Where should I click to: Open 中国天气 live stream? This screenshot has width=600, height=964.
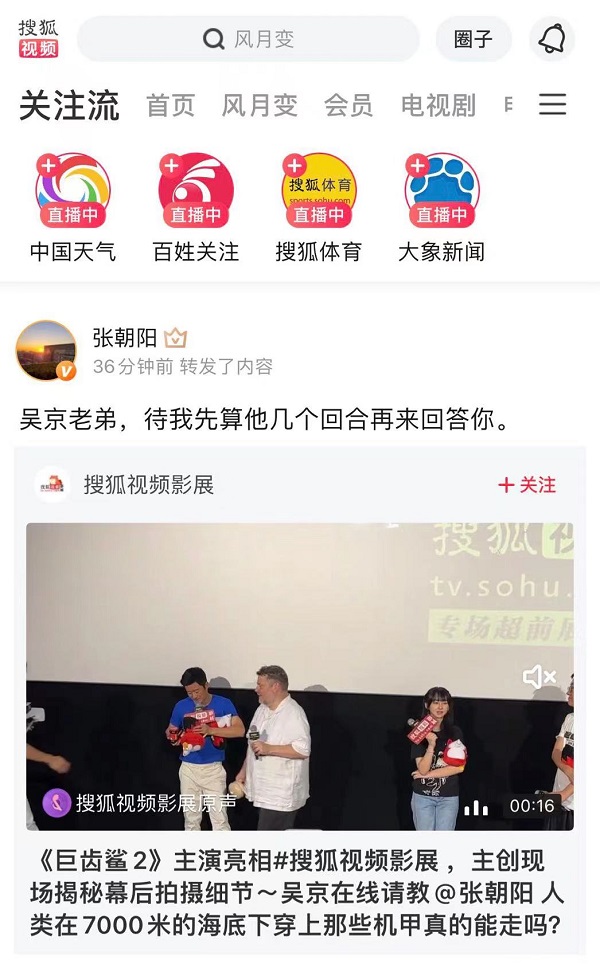[73, 208]
